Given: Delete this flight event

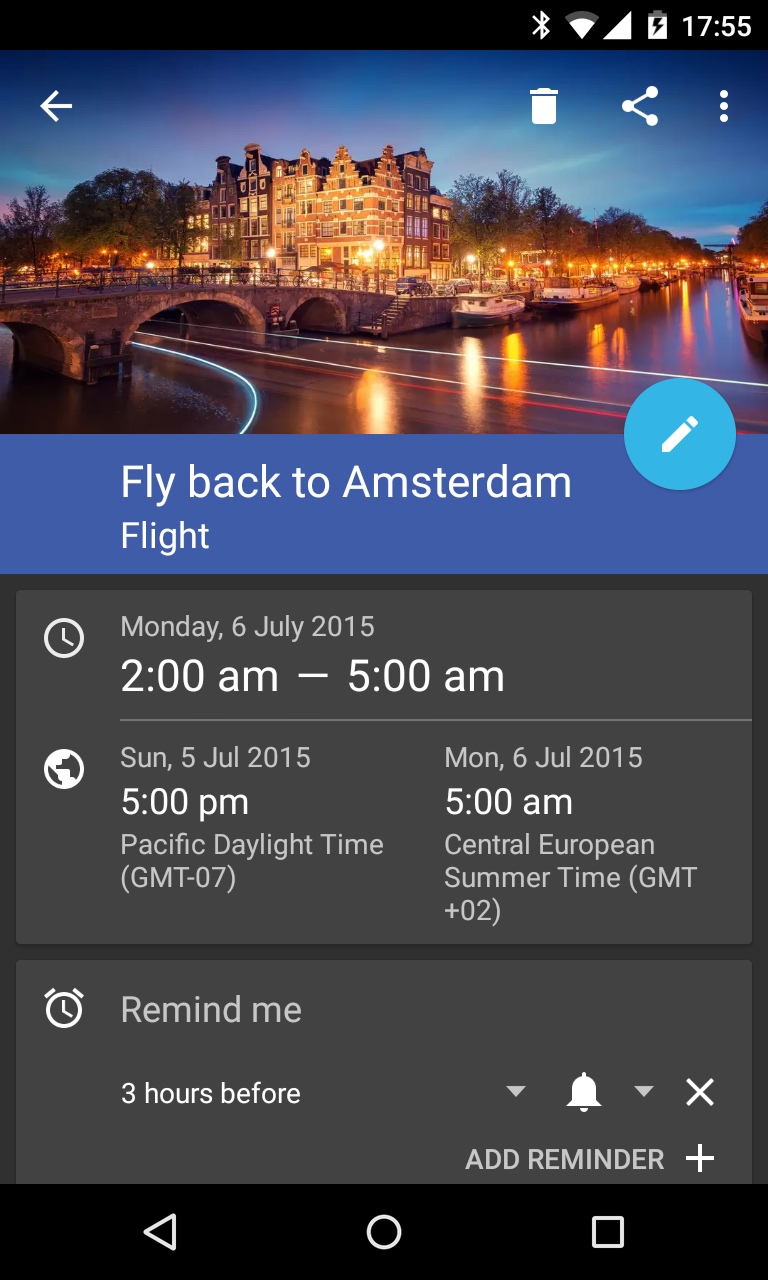Looking at the screenshot, I should click(543, 106).
